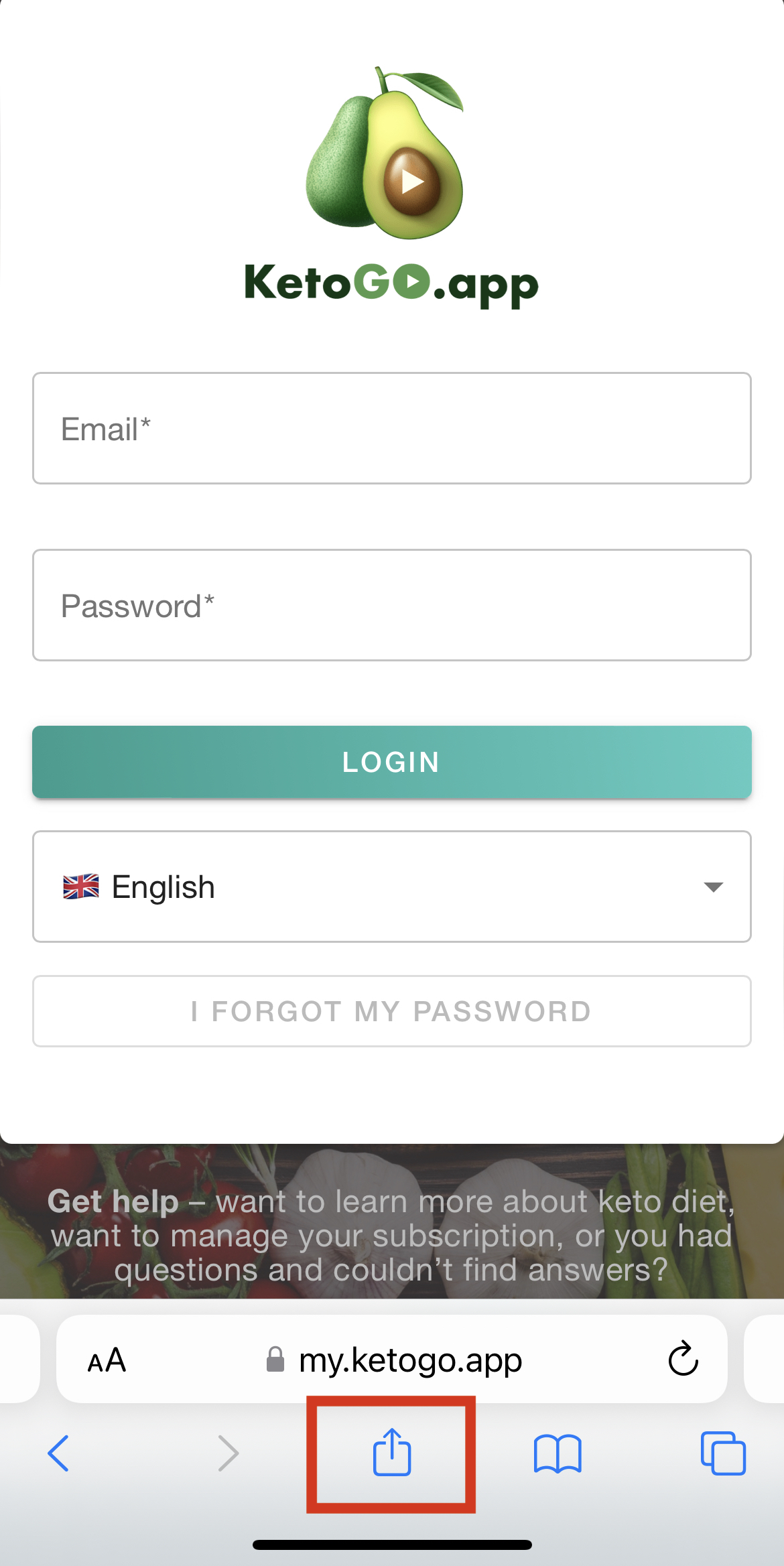
Task: Open Safari bookmarks
Action: [557, 1453]
